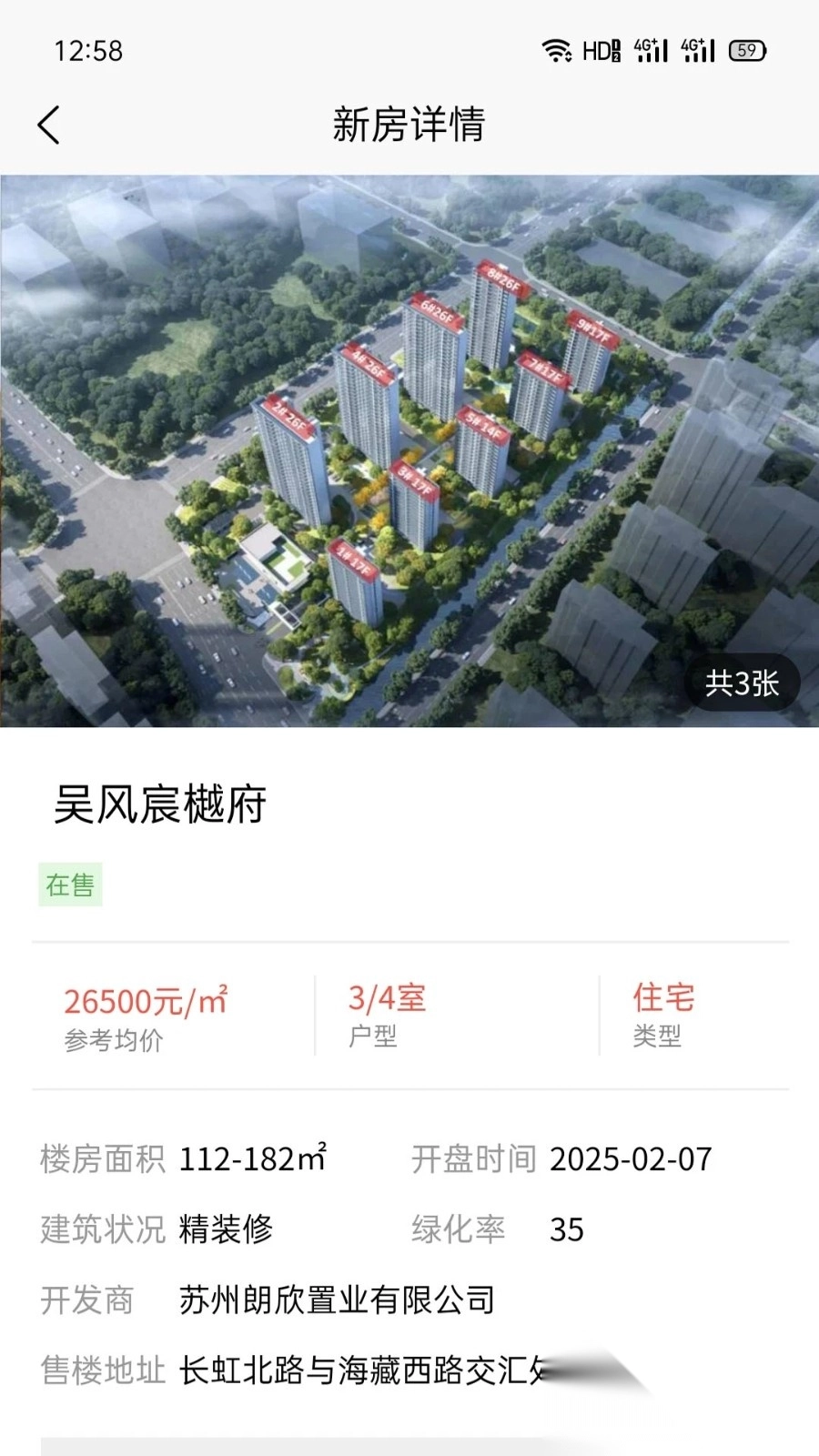Tap the back arrow to exit 新房详情
The width and height of the screenshot is (819, 1456).
(x=50, y=125)
